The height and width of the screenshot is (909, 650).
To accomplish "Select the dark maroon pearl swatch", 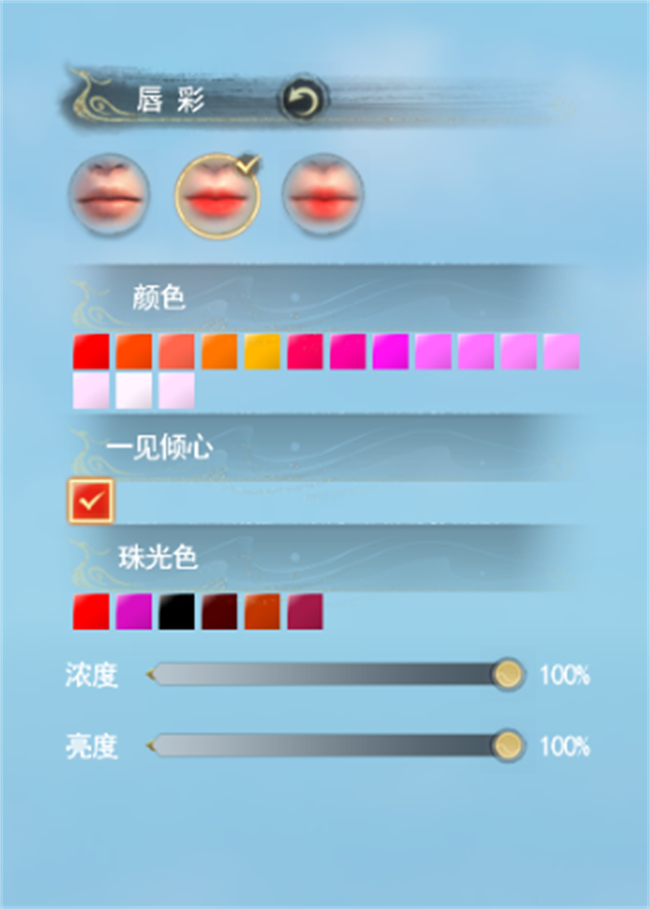I will tap(220, 612).
